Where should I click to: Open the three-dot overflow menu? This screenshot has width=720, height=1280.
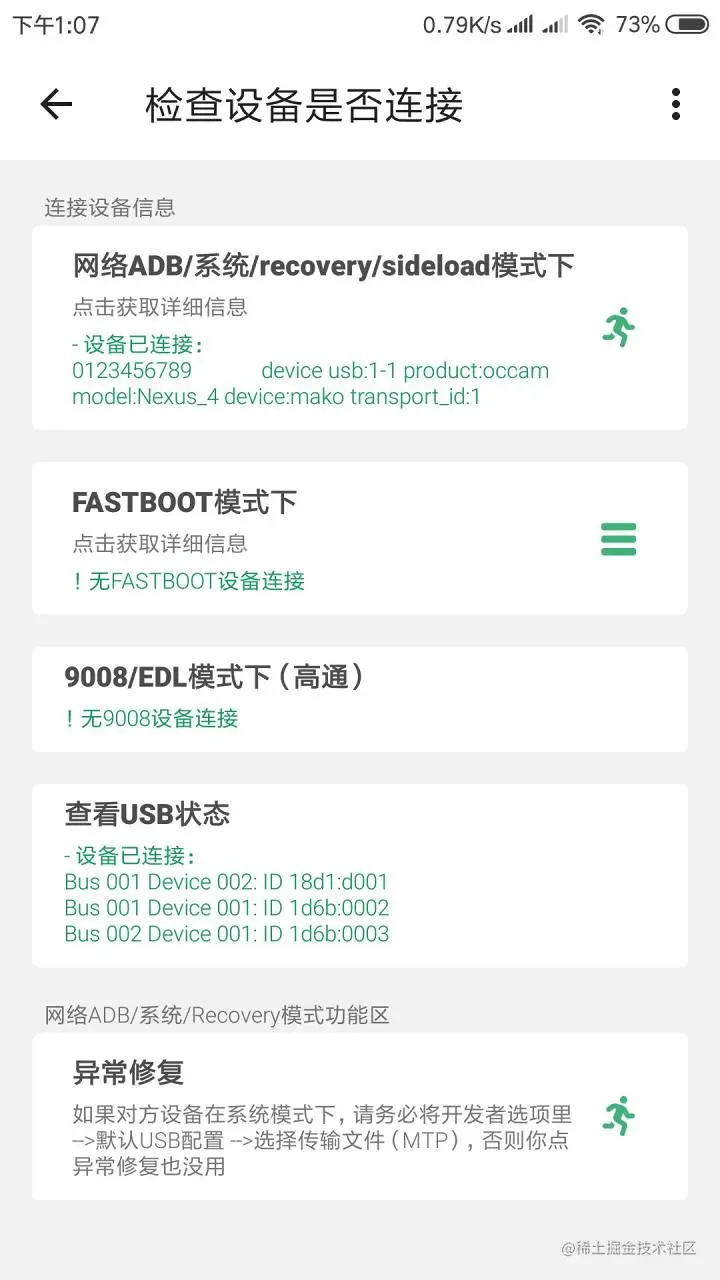676,104
